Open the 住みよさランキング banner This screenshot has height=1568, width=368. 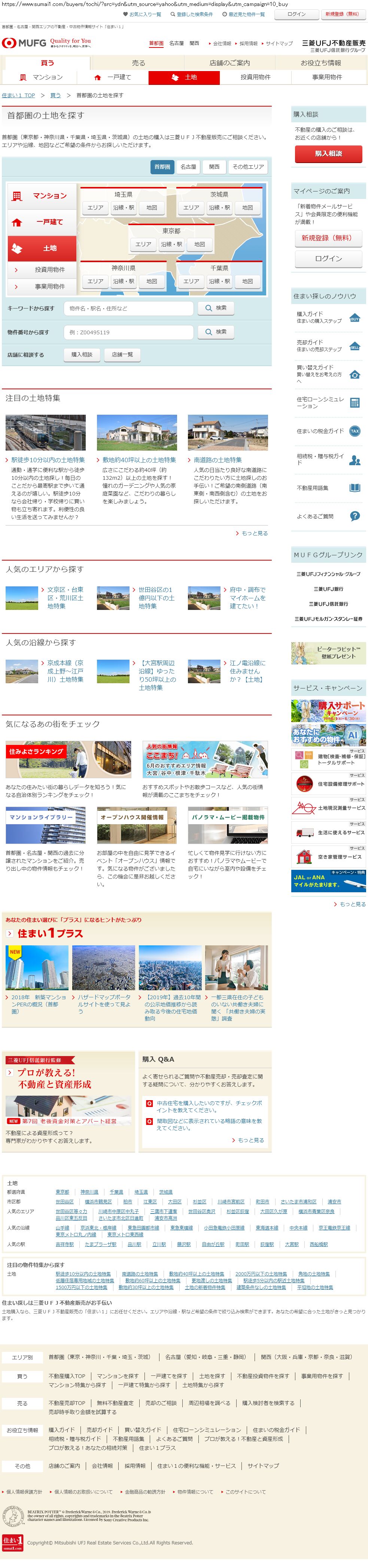68,760
